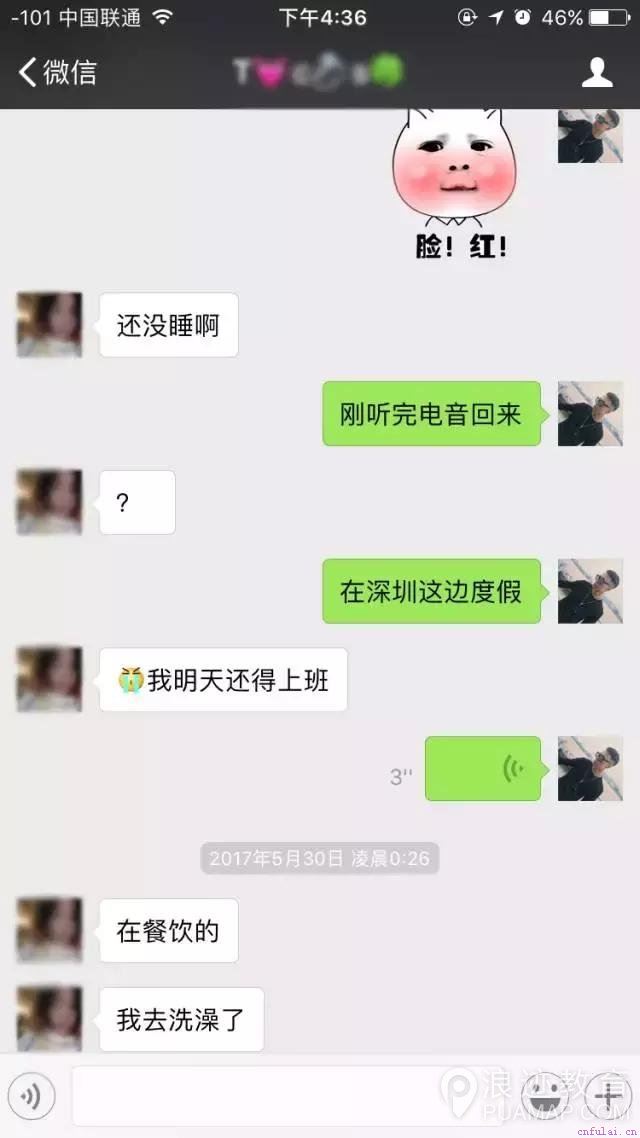640x1138 pixels.
Task: Switch to voice input mode
Action: click(x=31, y=1097)
